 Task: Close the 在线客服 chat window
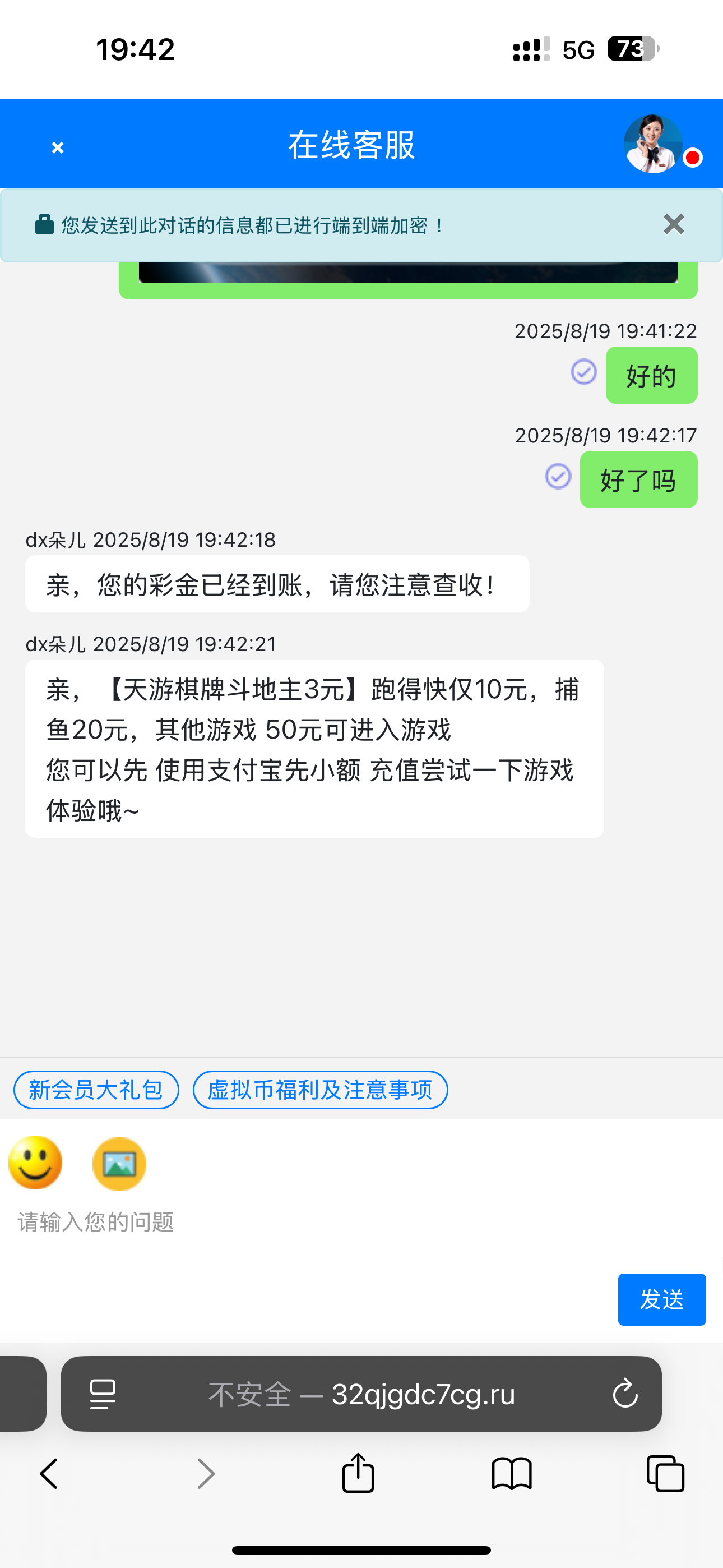(x=57, y=147)
